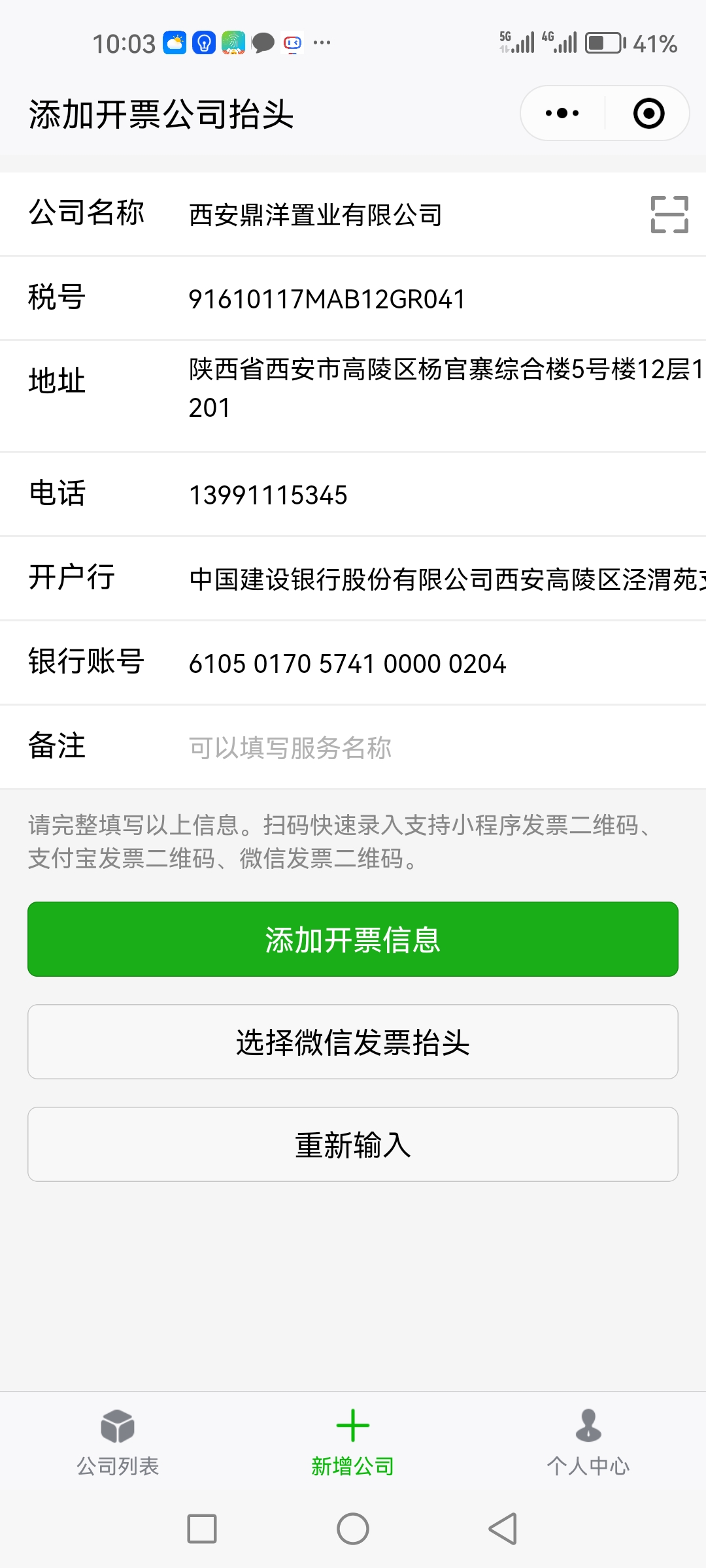Close the mini program with the circle button

point(648,113)
